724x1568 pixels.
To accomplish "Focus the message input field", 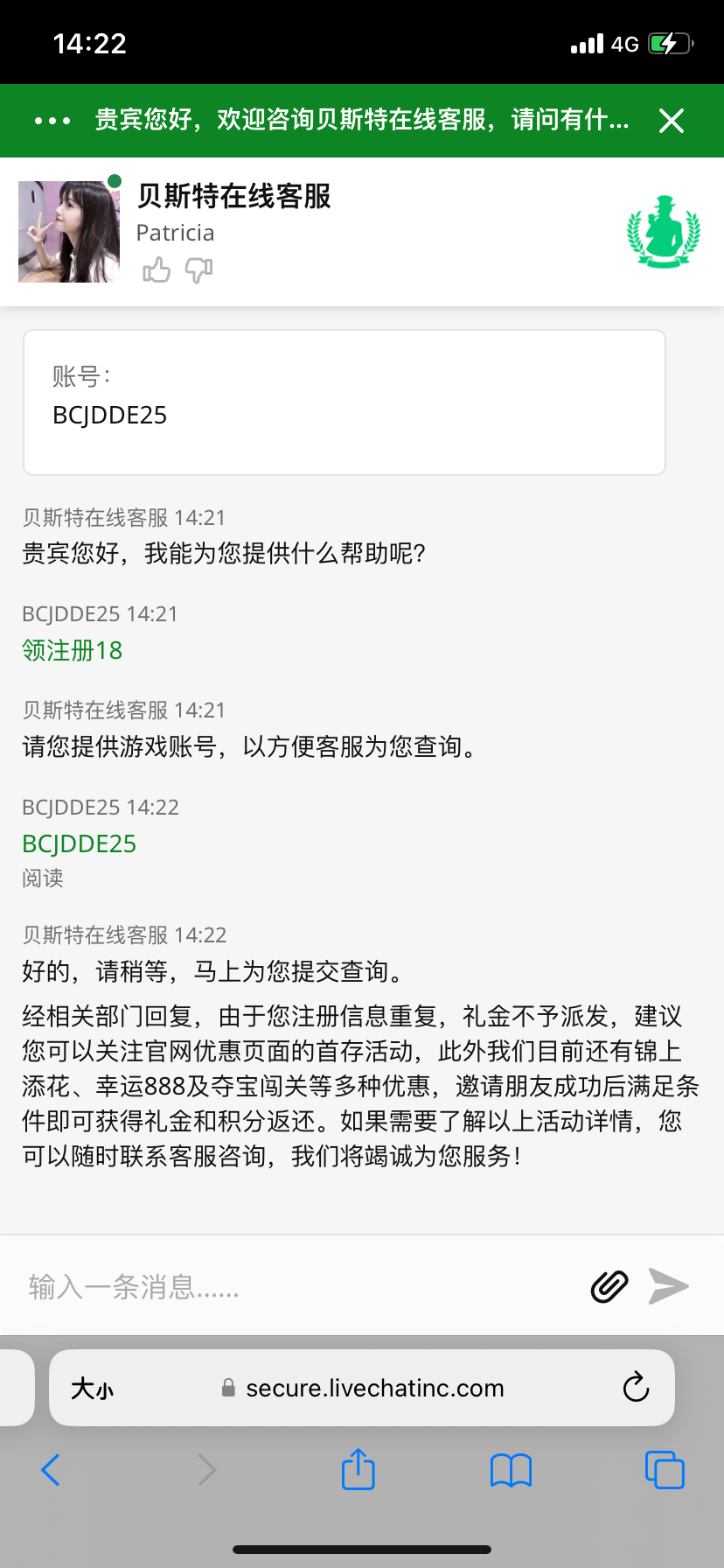I will [x=297, y=1287].
